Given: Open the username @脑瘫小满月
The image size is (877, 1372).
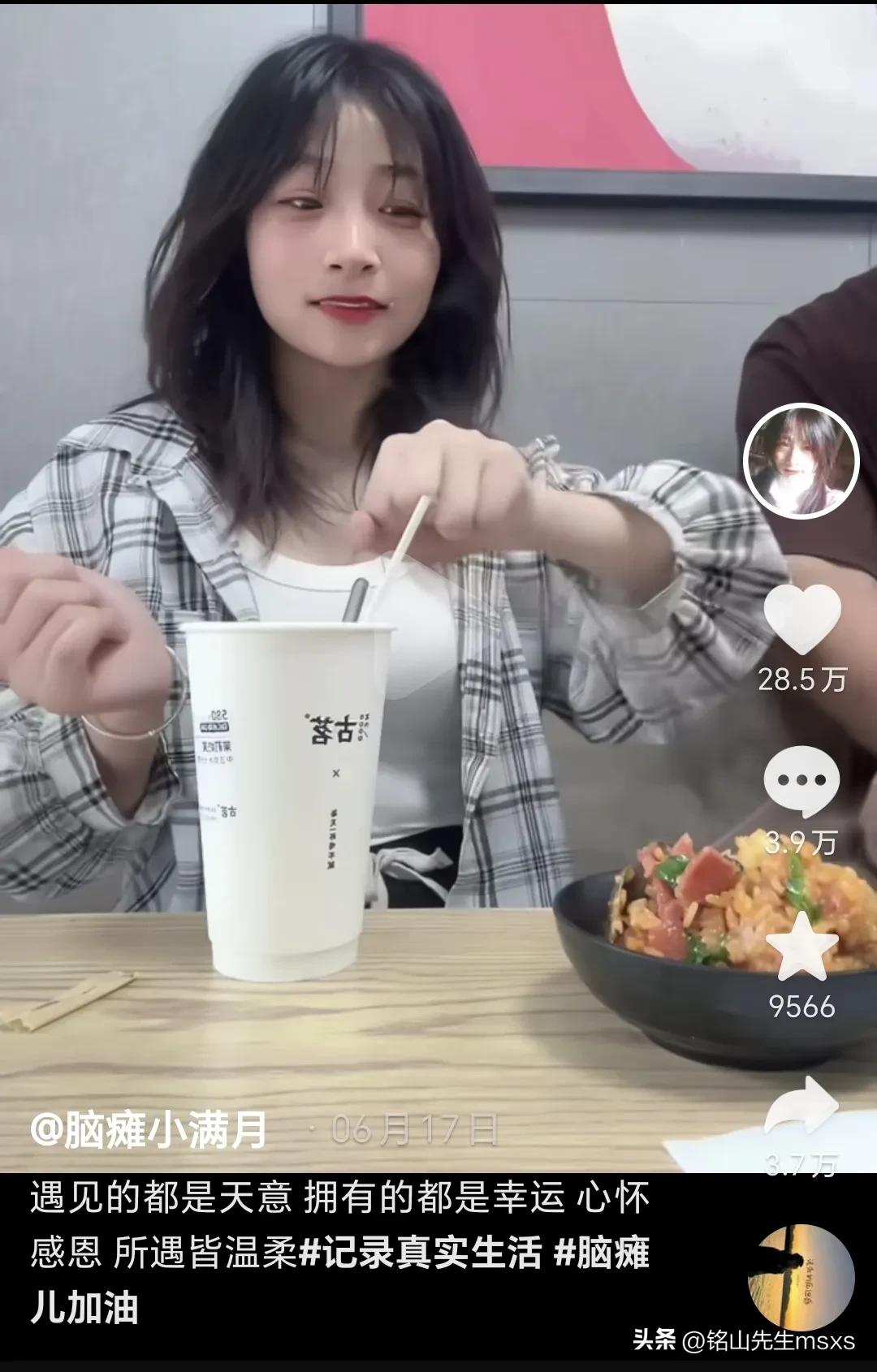Looking at the screenshot, I should [150, 1127].
